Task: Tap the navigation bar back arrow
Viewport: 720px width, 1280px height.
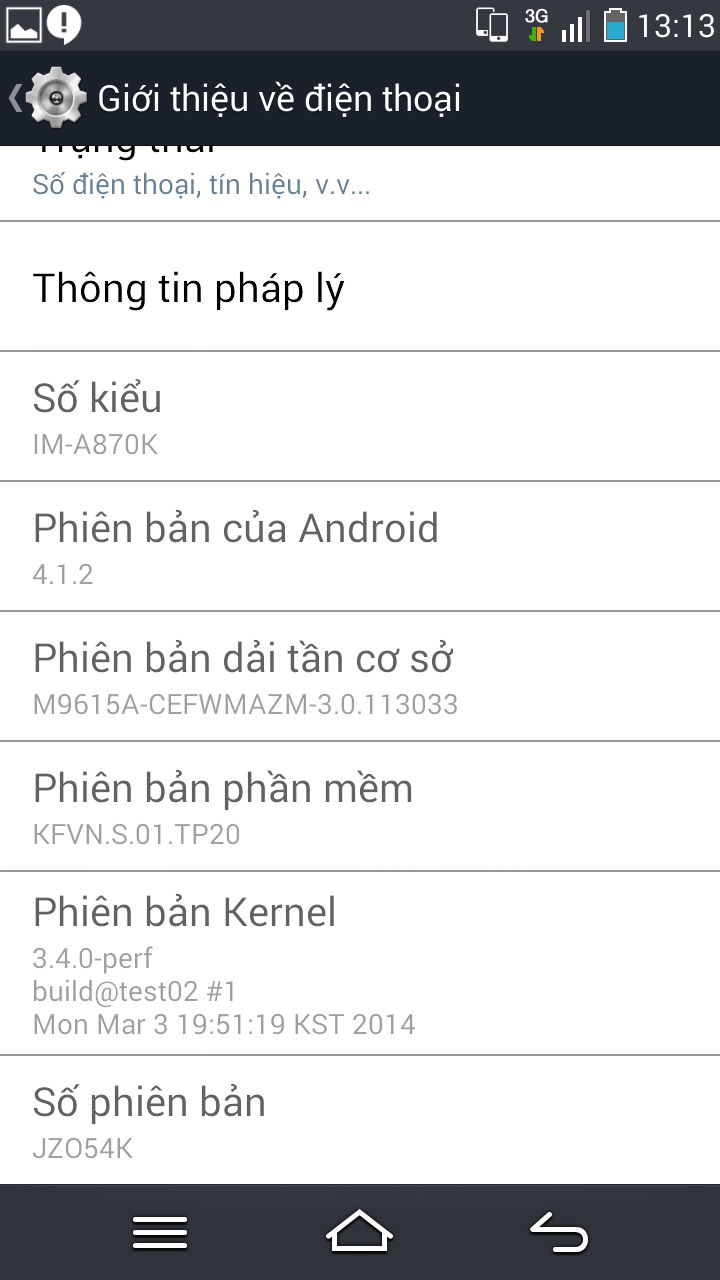Action: pyautogui.click(x=559, y=1232)
